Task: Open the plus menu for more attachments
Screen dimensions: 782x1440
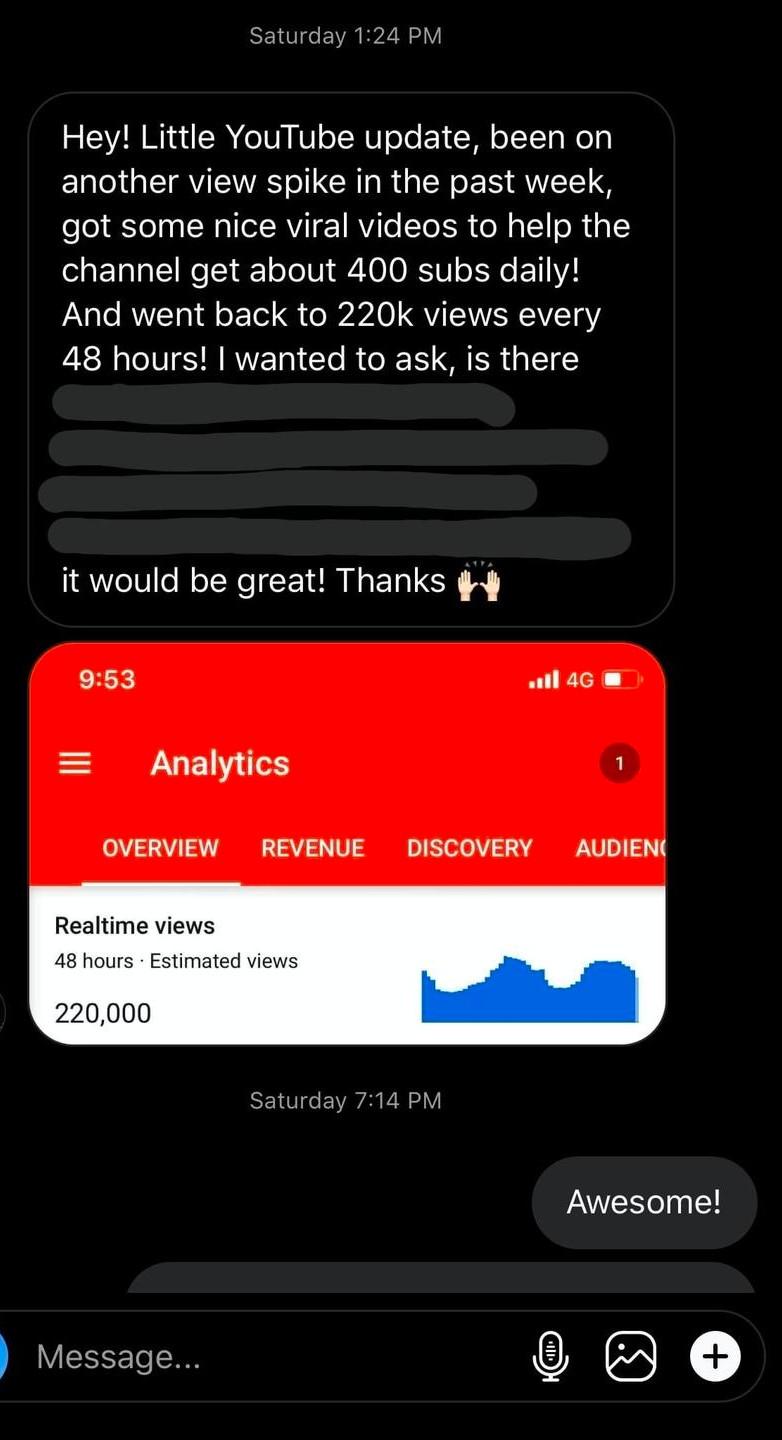Action: pyautogui.click(x=715, y=1357)
